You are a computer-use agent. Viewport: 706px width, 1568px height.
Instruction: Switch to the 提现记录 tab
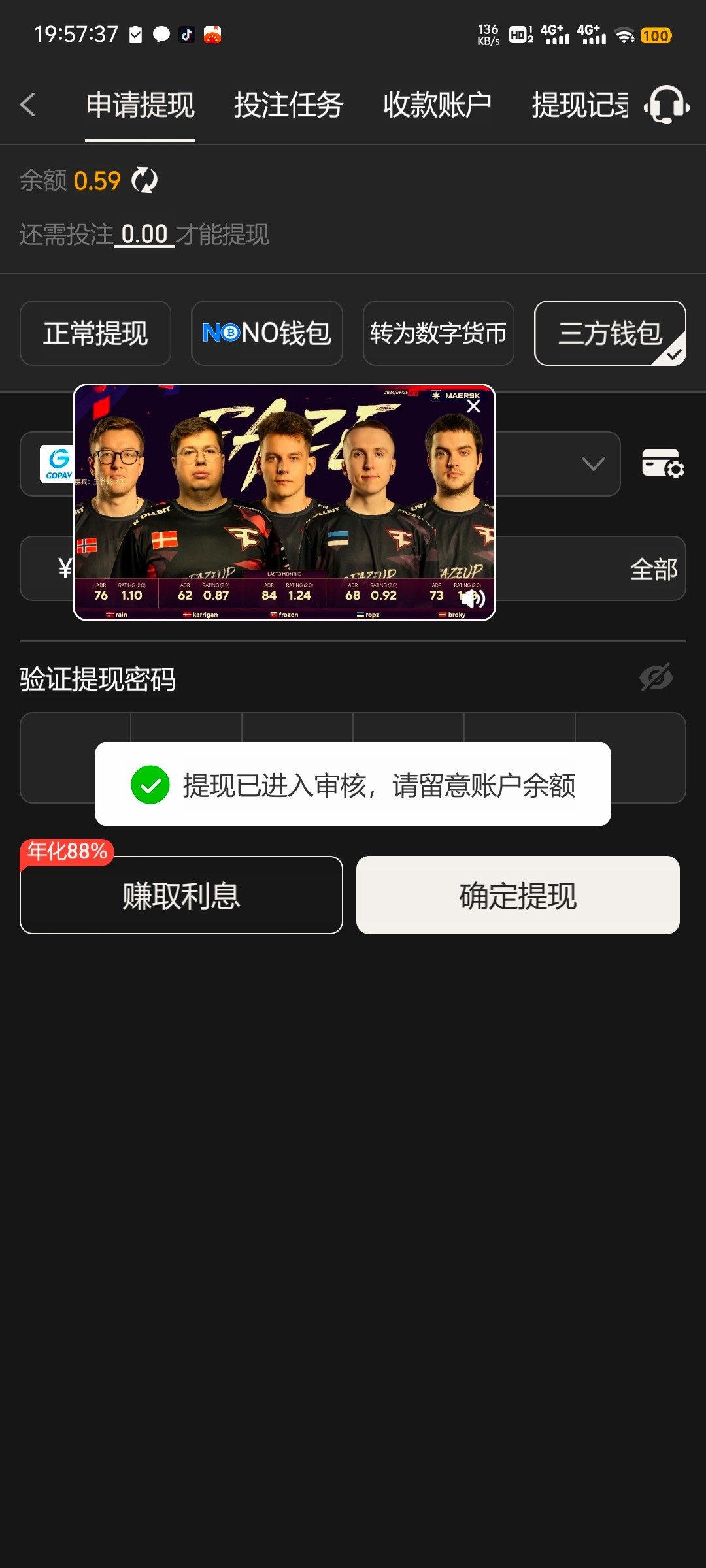click(580, 105)
